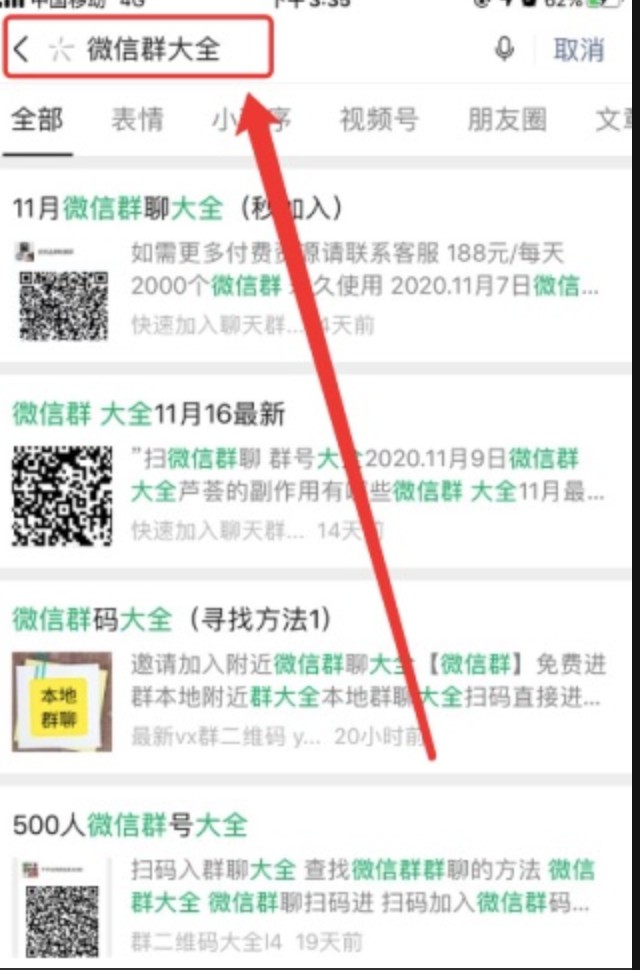Viewport: 640px width, 970px height.
Task: Cancel the search with 取消
Action: [579, 49]
